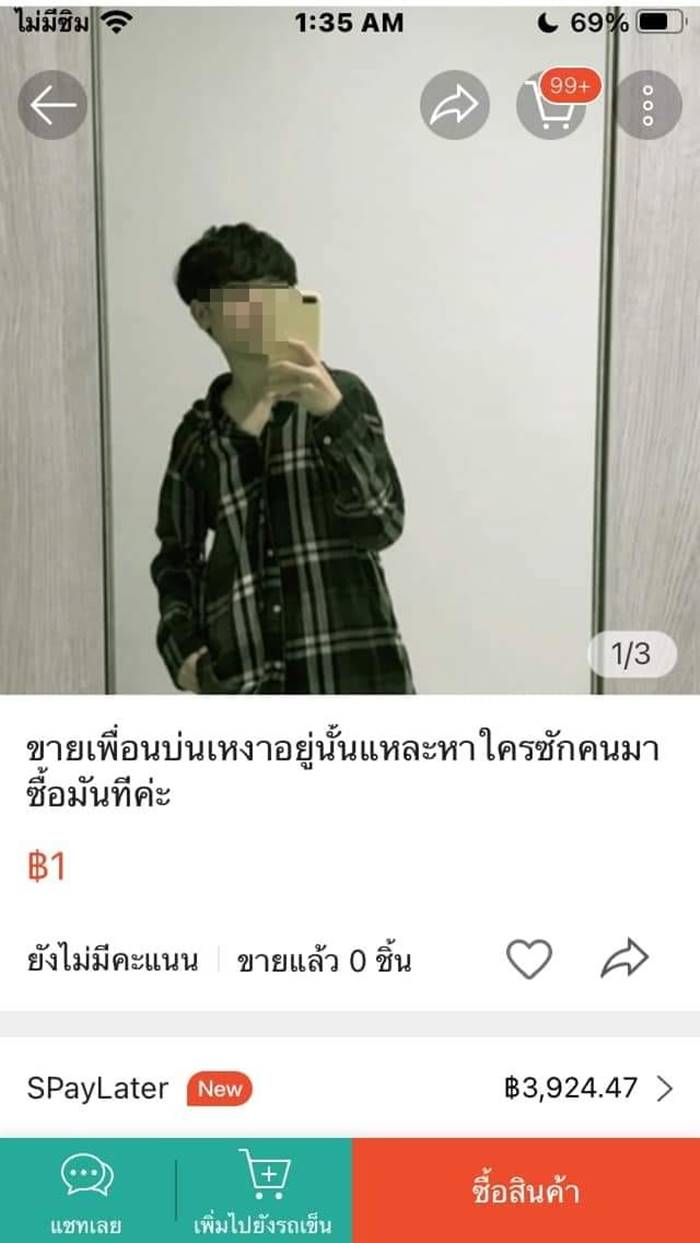Viewport: 700px width, 1243px height.
Task: Go back using the arrow
Action: point(52,105)
